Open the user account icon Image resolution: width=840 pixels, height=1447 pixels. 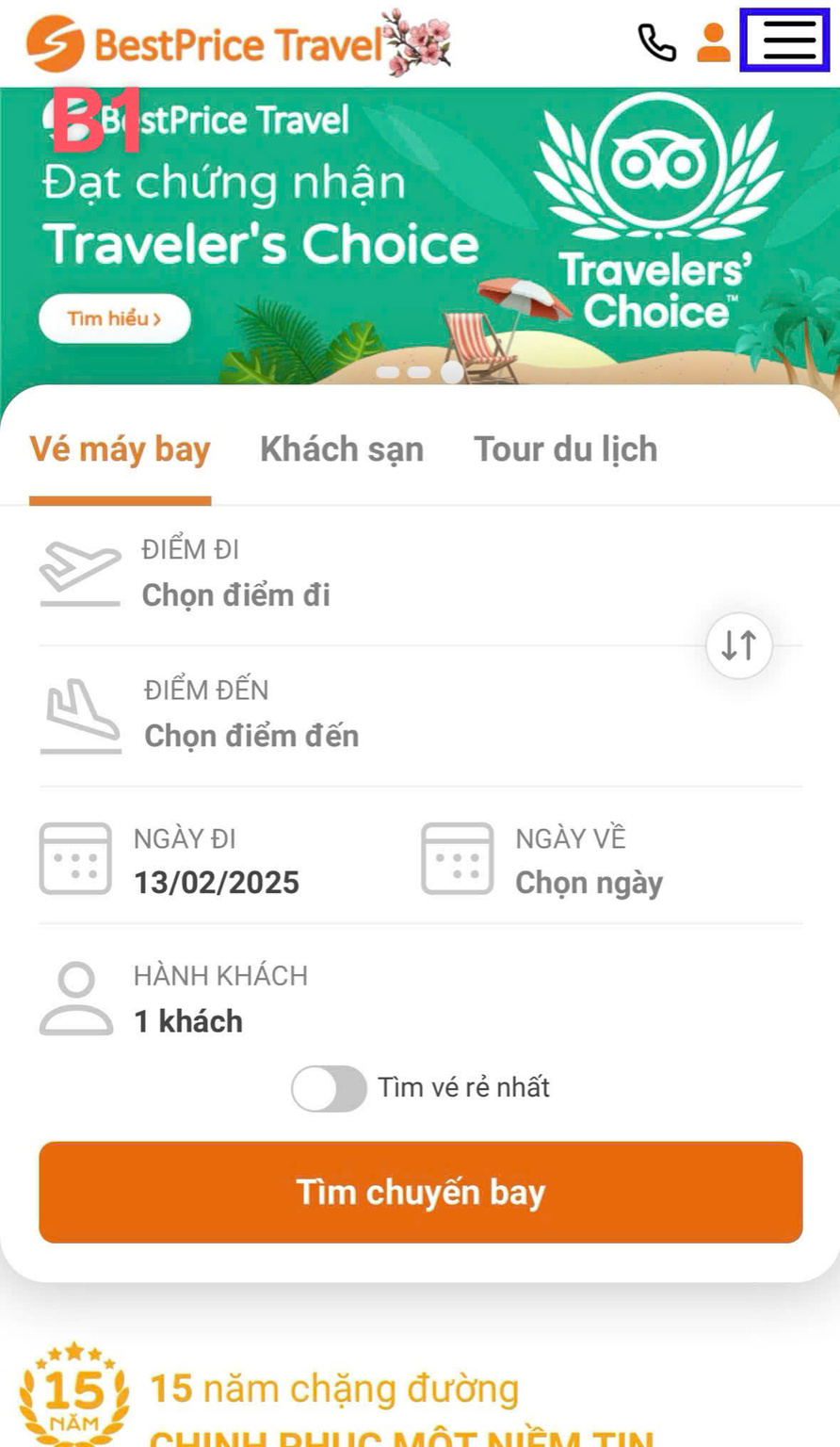713,42
